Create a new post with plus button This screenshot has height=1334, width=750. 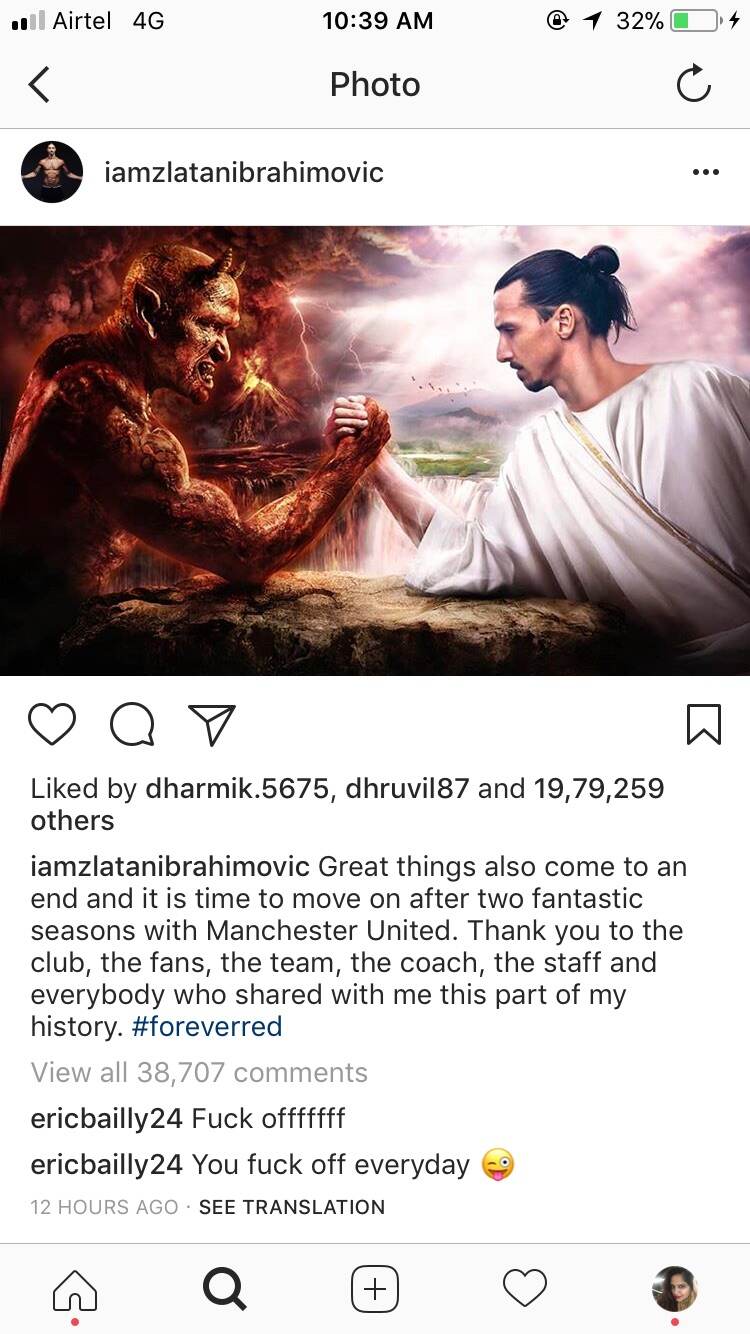(x=375, y=1289)
